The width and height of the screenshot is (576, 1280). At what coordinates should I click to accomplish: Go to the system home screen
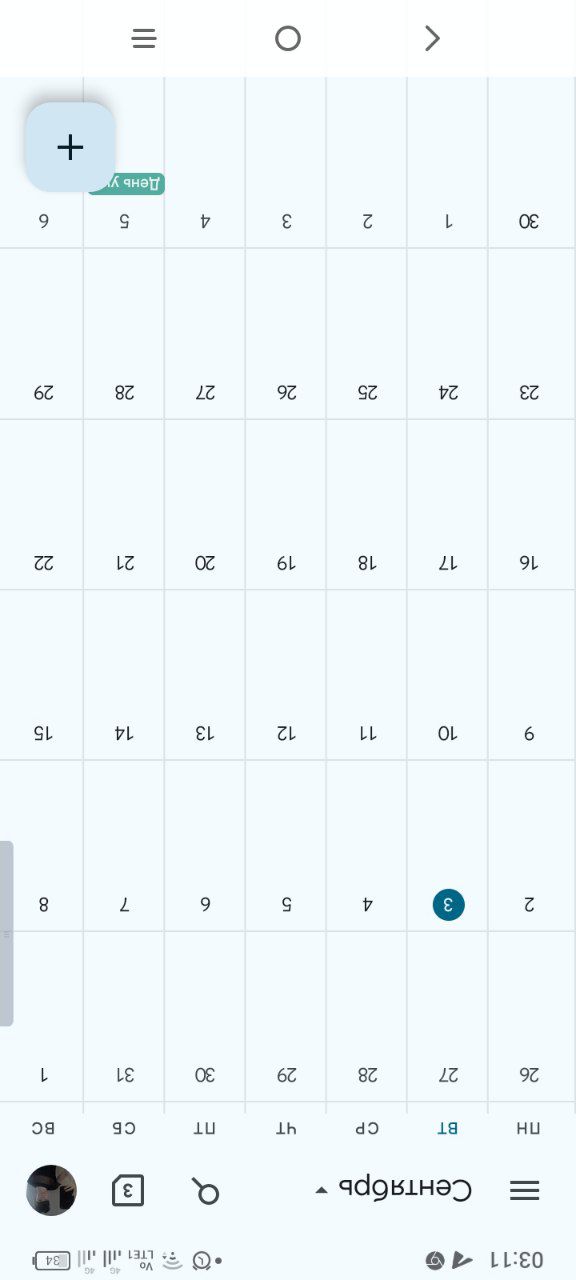pos(288,38)
